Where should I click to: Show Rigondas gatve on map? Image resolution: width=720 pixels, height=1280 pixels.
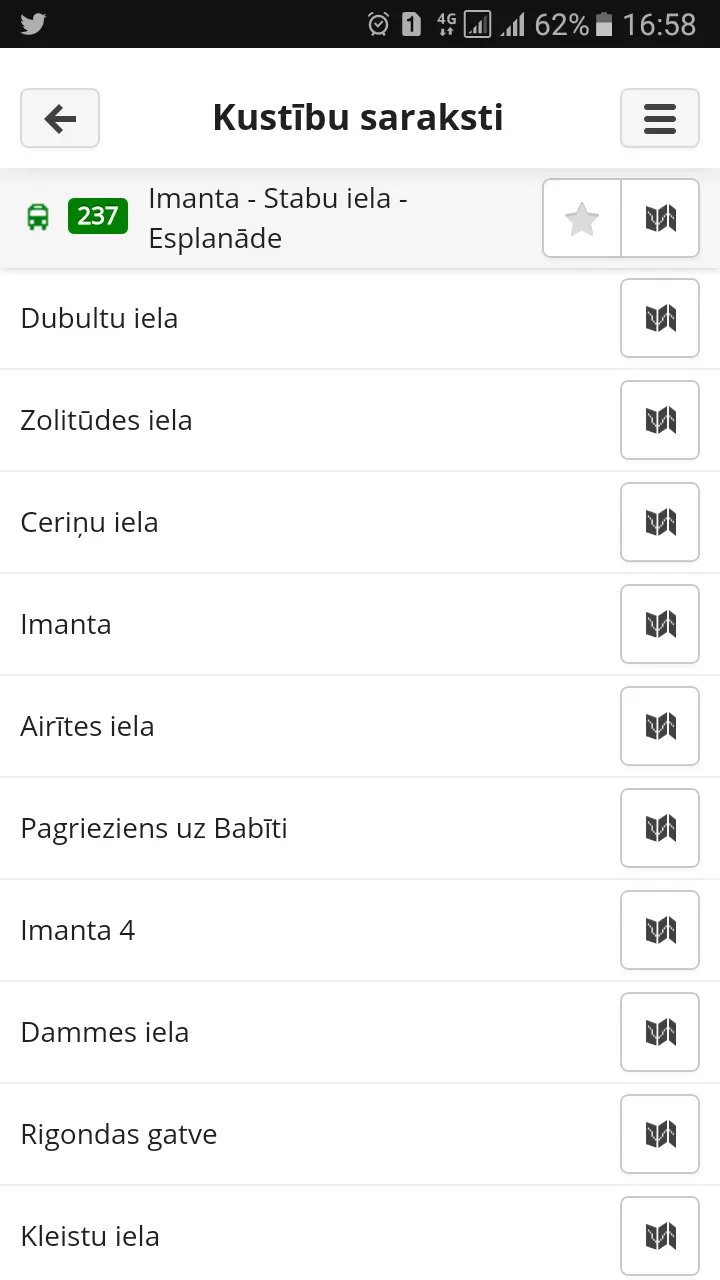(x=660, y=1134)
